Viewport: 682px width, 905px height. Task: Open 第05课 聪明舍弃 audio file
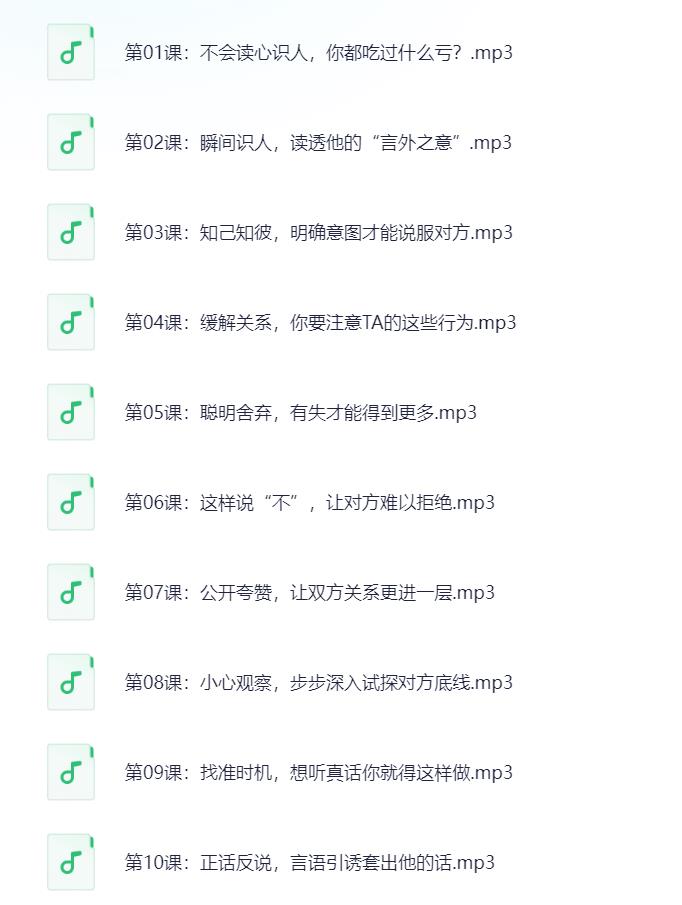(x=300, y=413)
